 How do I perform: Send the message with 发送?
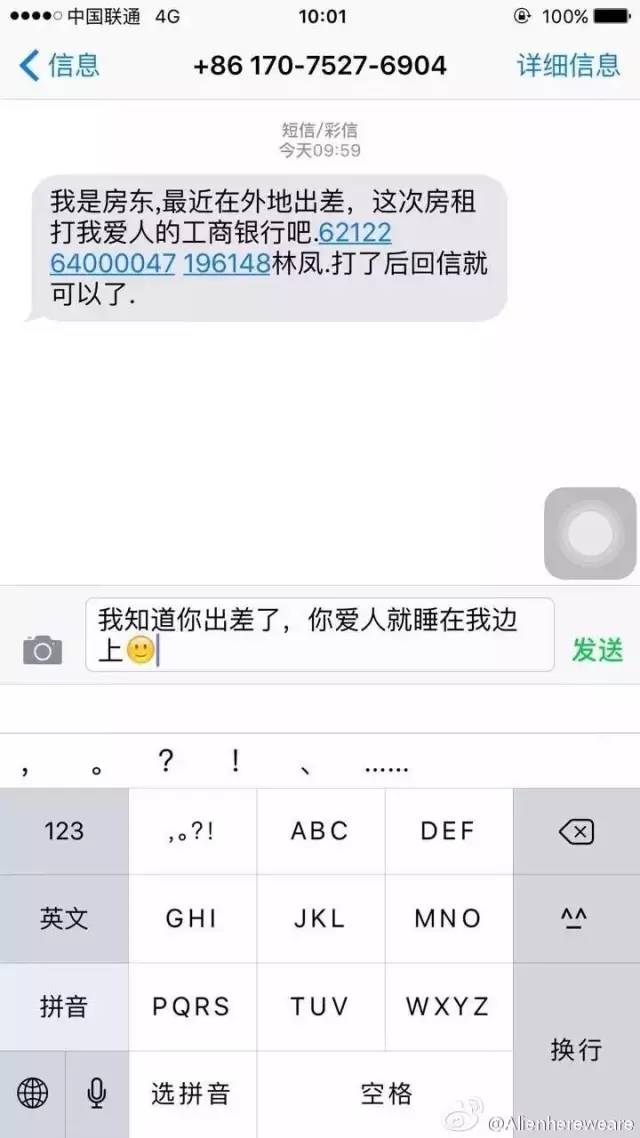tap(597, 650)
